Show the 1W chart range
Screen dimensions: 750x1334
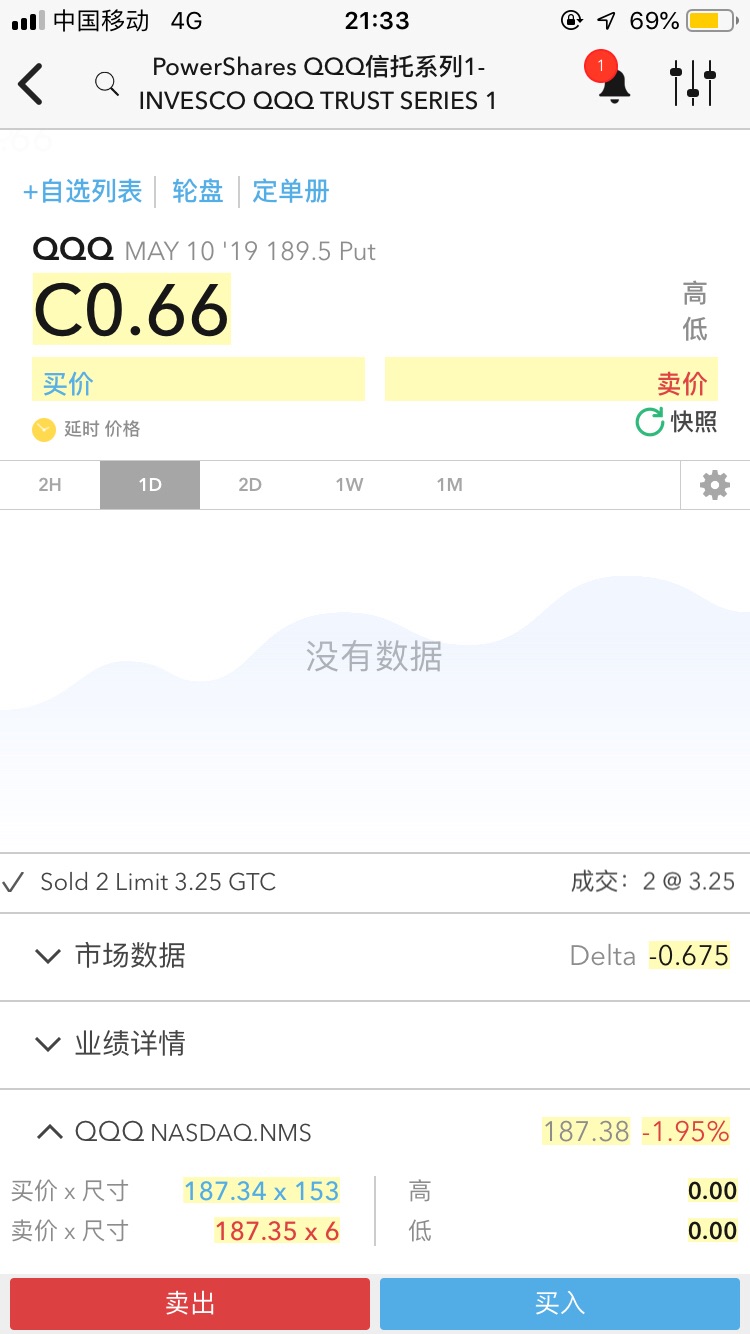[x=349, y=485]
